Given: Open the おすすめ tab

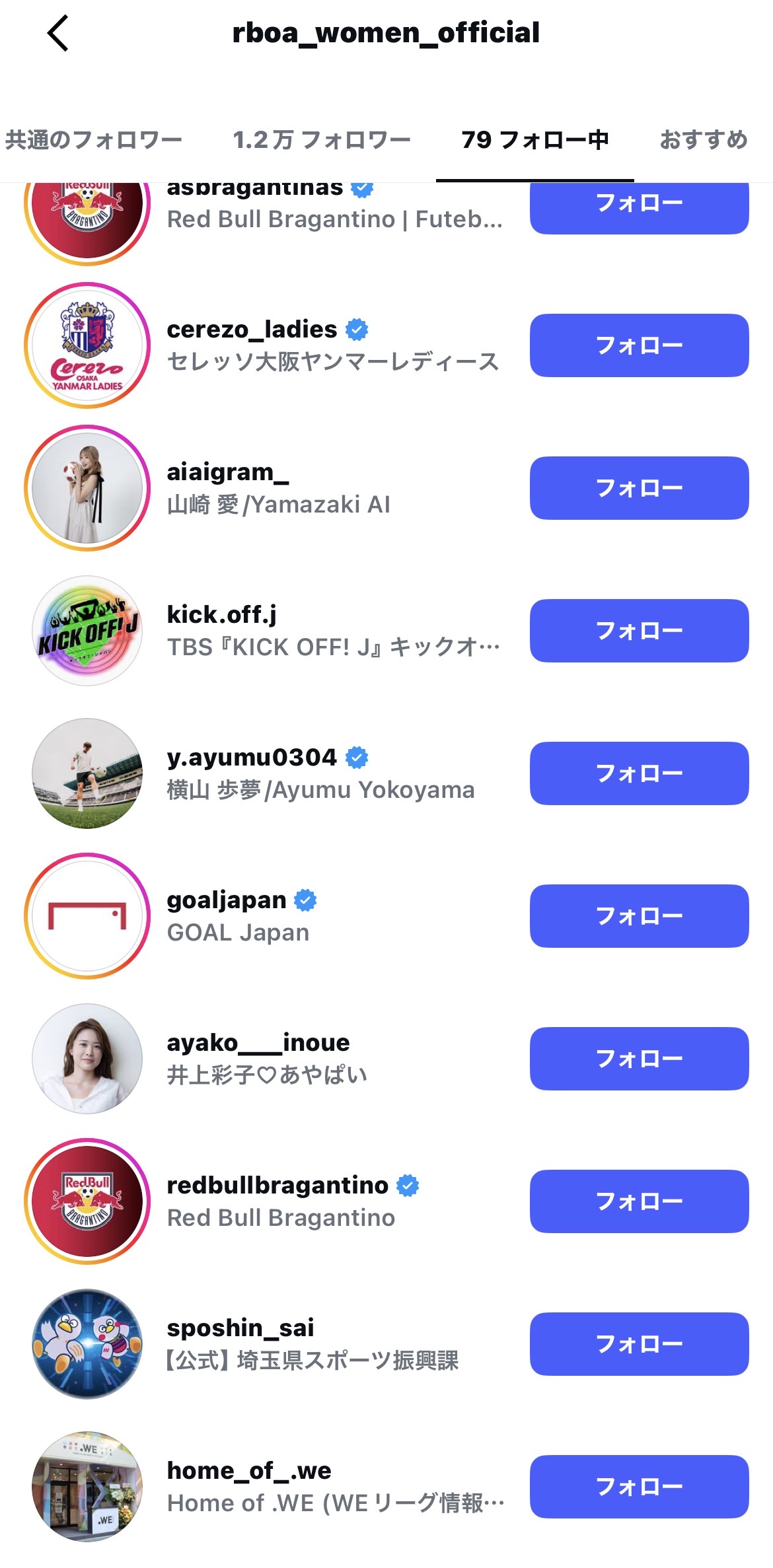Looking at the screenshot, I should [703, 140].
